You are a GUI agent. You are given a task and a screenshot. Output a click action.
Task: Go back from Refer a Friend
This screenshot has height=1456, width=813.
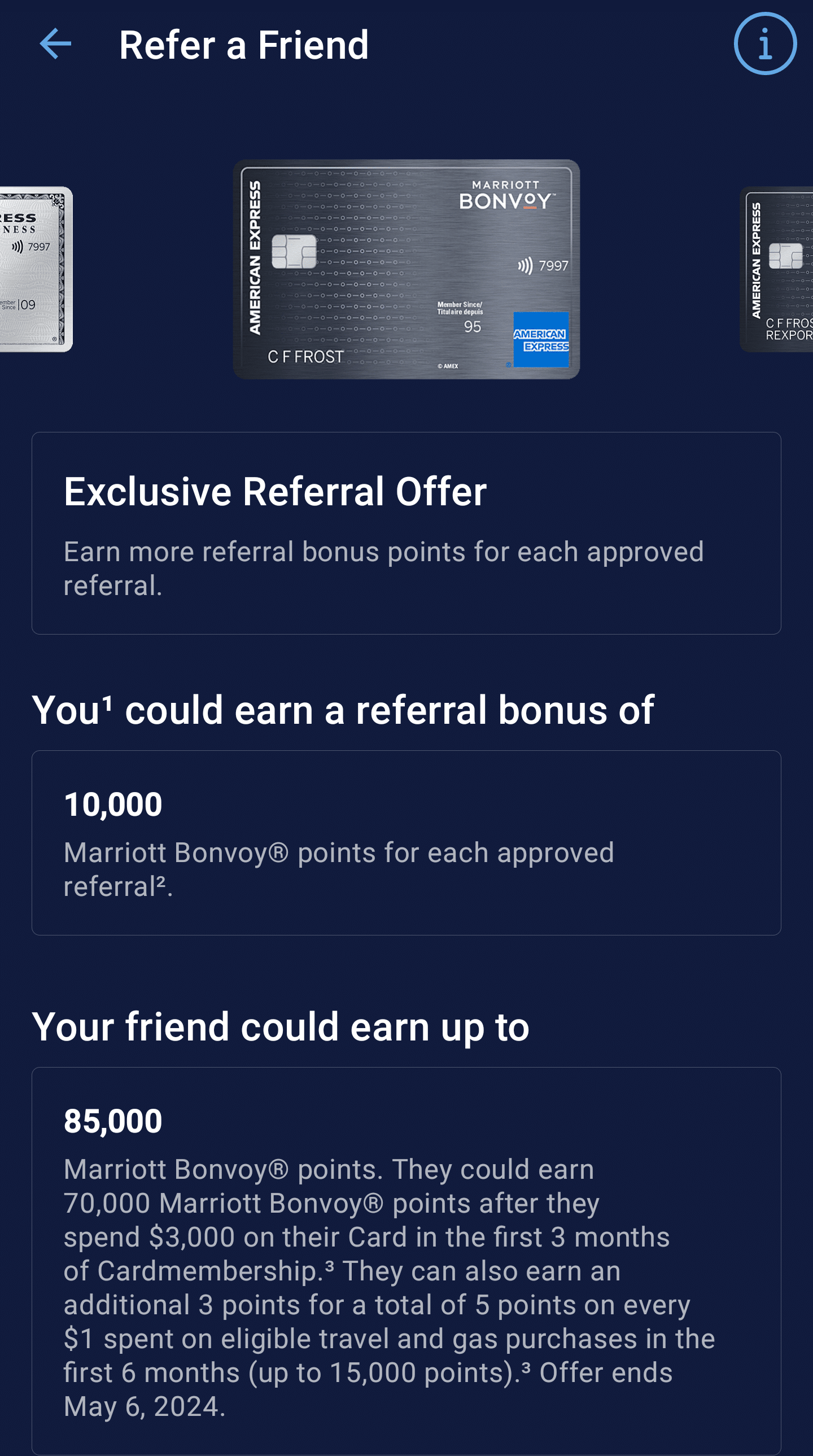click(x=55, y=44)
